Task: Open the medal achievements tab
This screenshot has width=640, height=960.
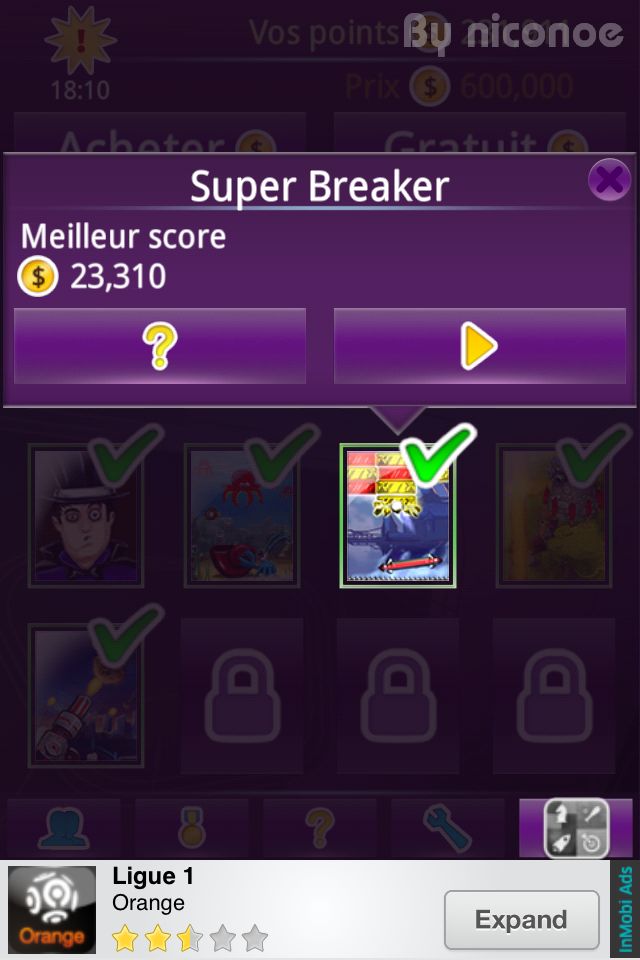Action: coord(191,828)
